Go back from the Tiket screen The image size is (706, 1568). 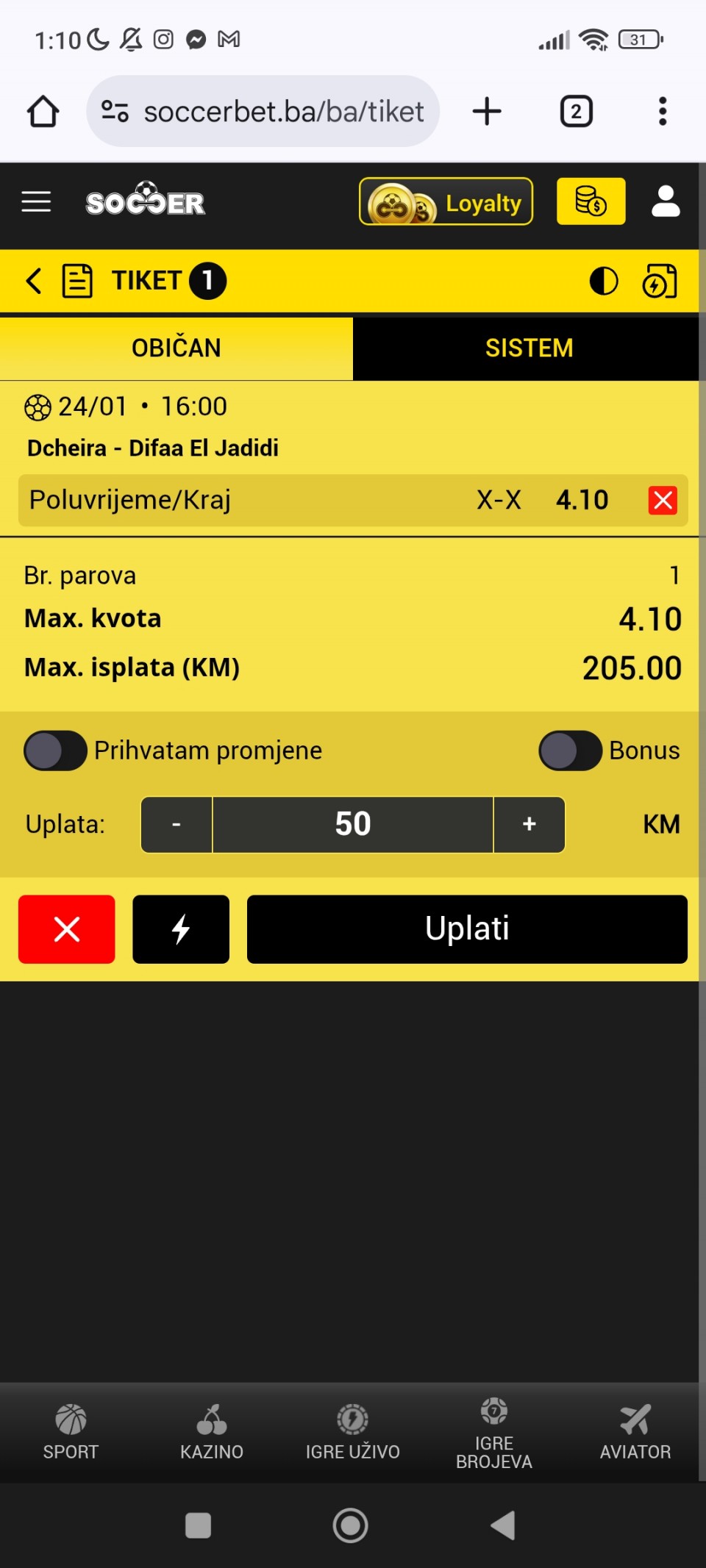pyautogui.click(x=33, y=281)
